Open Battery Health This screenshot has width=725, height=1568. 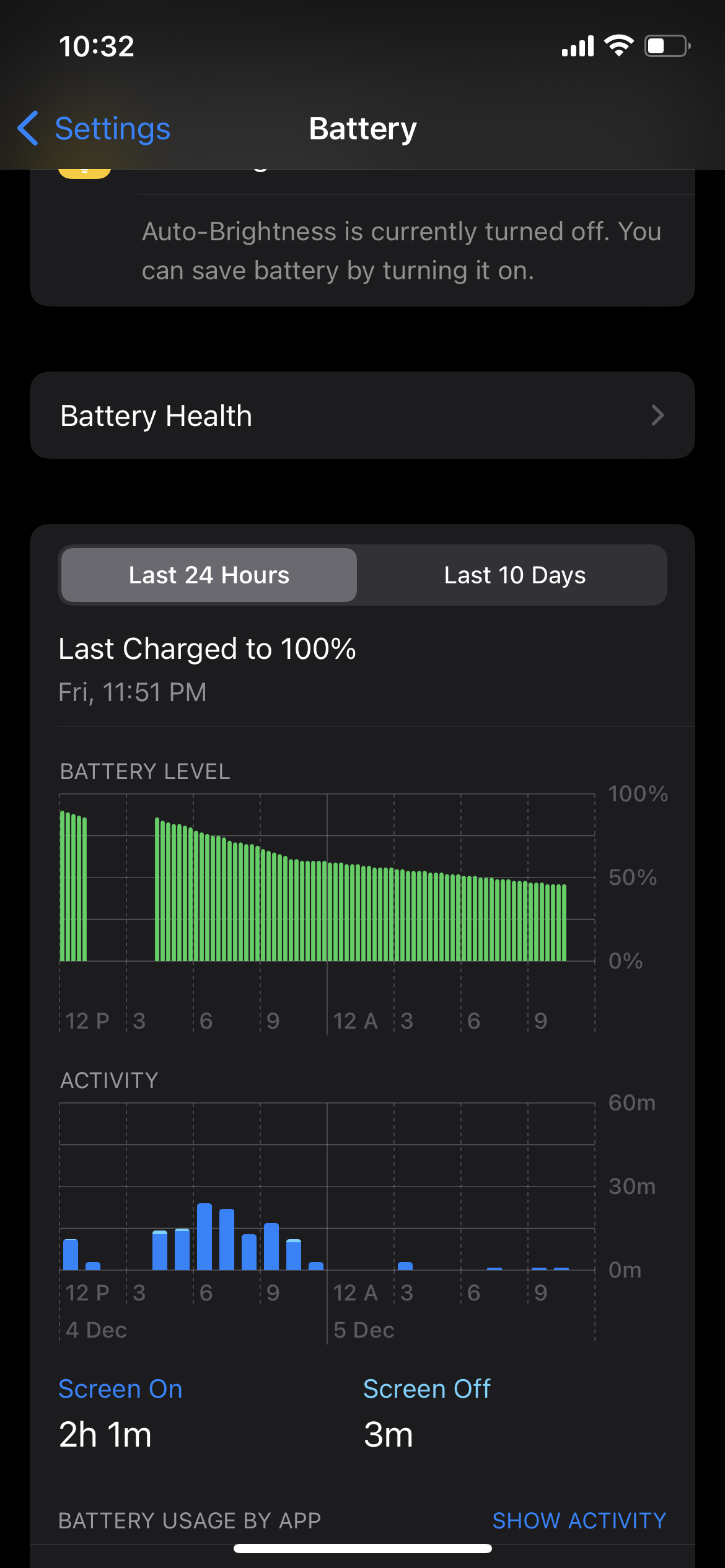[362, 416]
